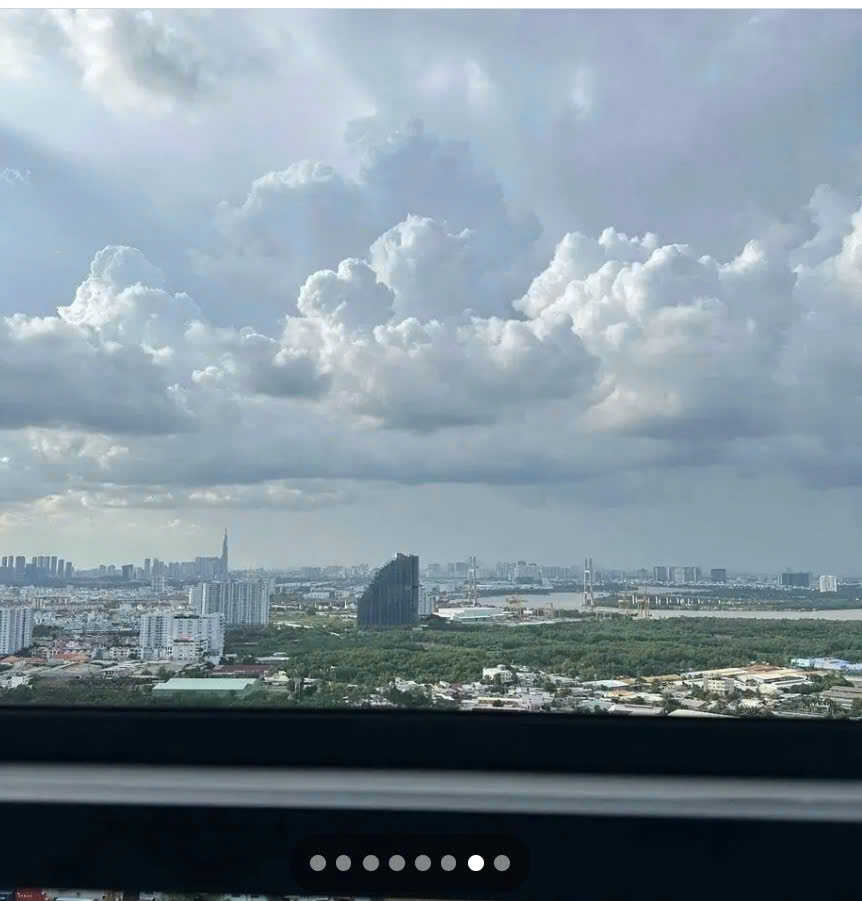This screenshot has width=862, height=901.
Task: Tap the highlighted page indicator dot
Action: click(x=476, y=863)
